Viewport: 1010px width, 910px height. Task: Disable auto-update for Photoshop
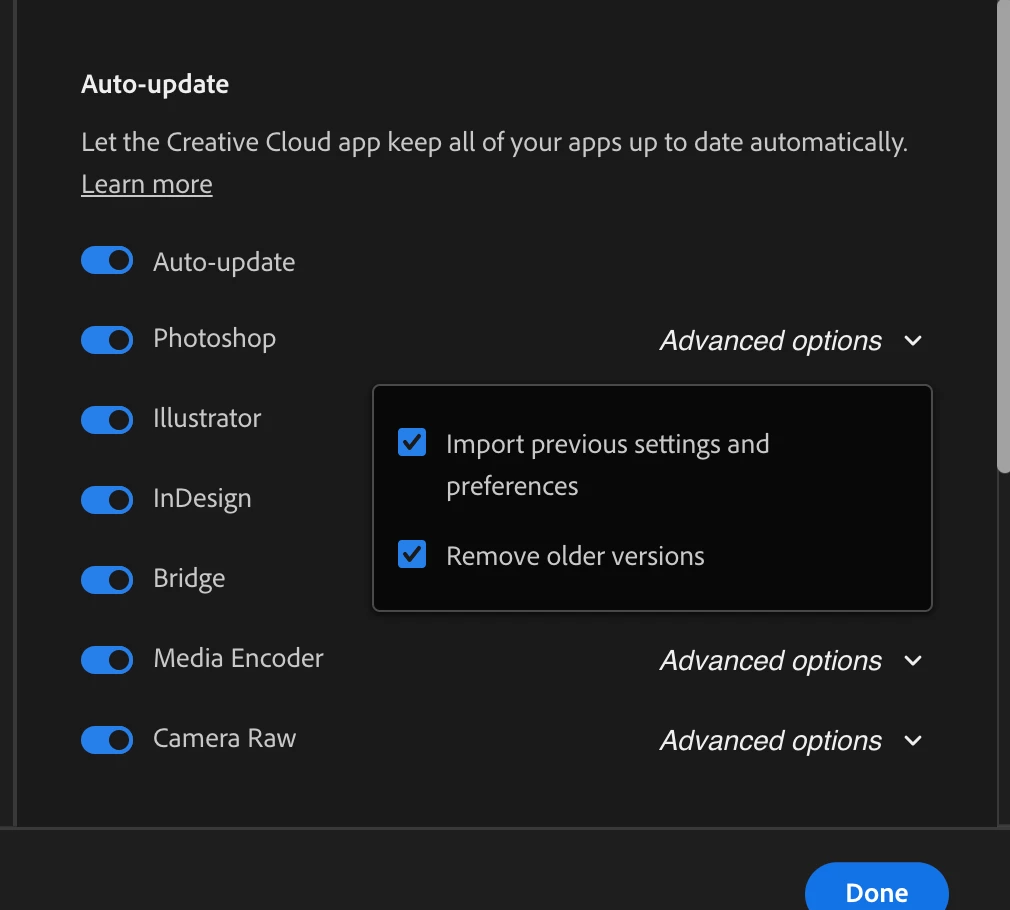coord(107,339)
